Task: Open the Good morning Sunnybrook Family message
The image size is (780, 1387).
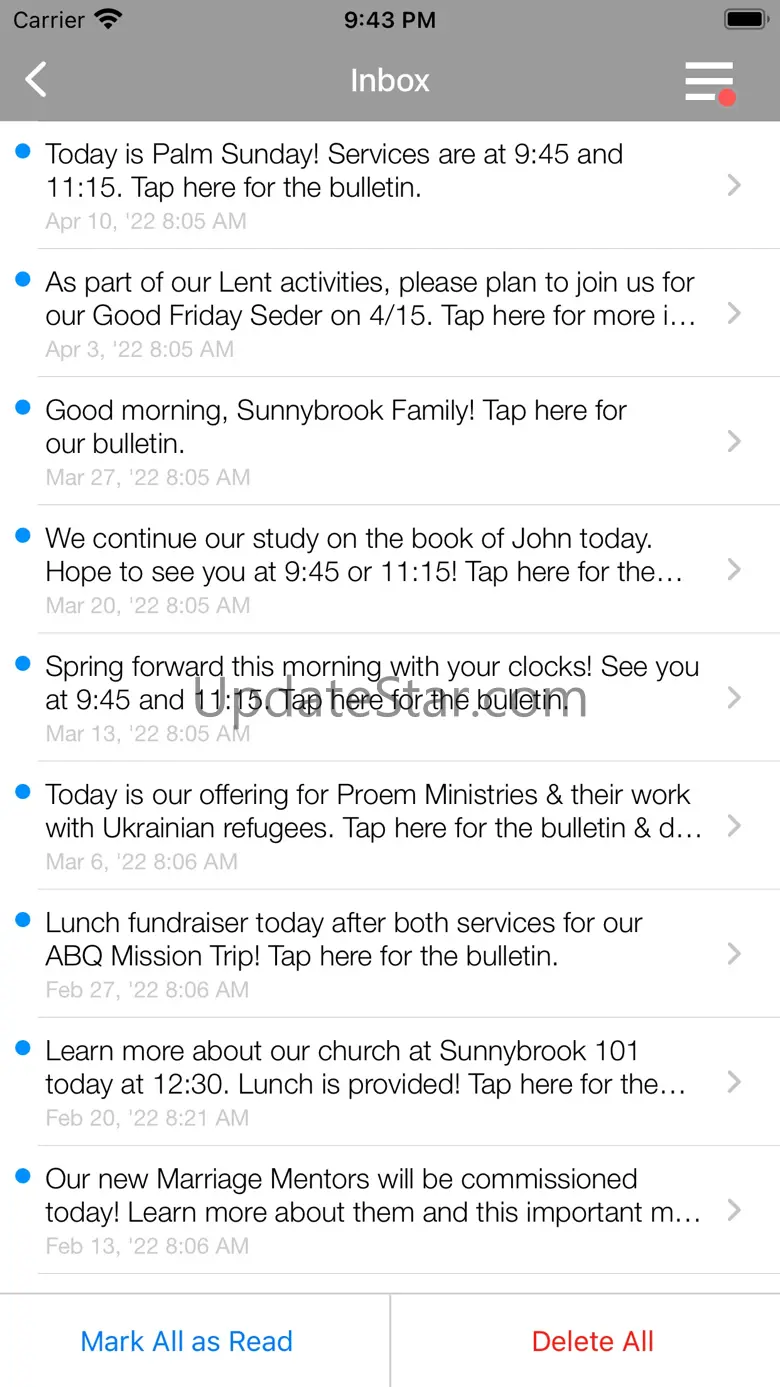Action: (x=380, y=441)
